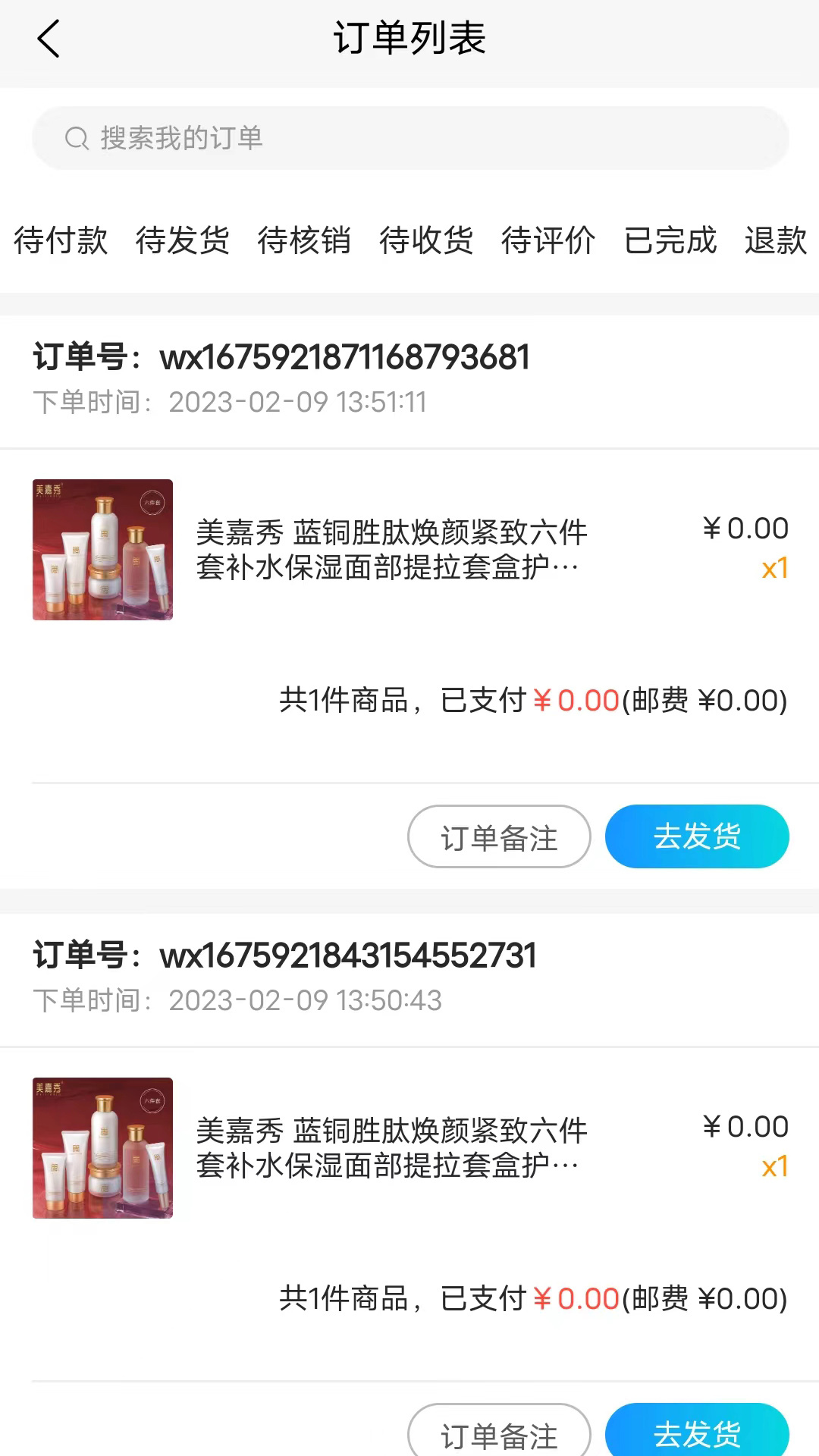819x1456 pixels.
Task: Tap 去发货 for order ending 793681
Action: tap(697, 836)
